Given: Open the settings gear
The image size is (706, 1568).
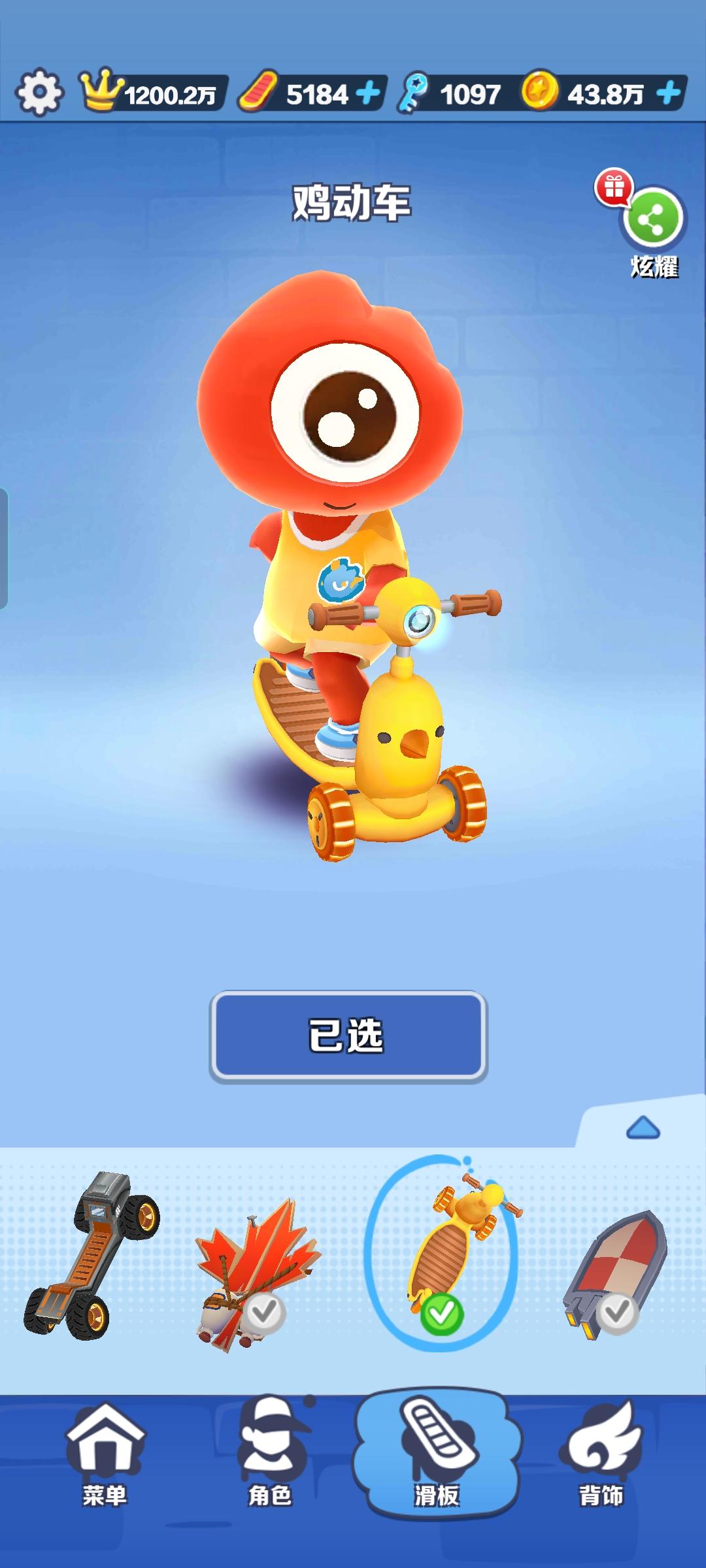Looking at the screenshot, I should click(x=39, y=93).
